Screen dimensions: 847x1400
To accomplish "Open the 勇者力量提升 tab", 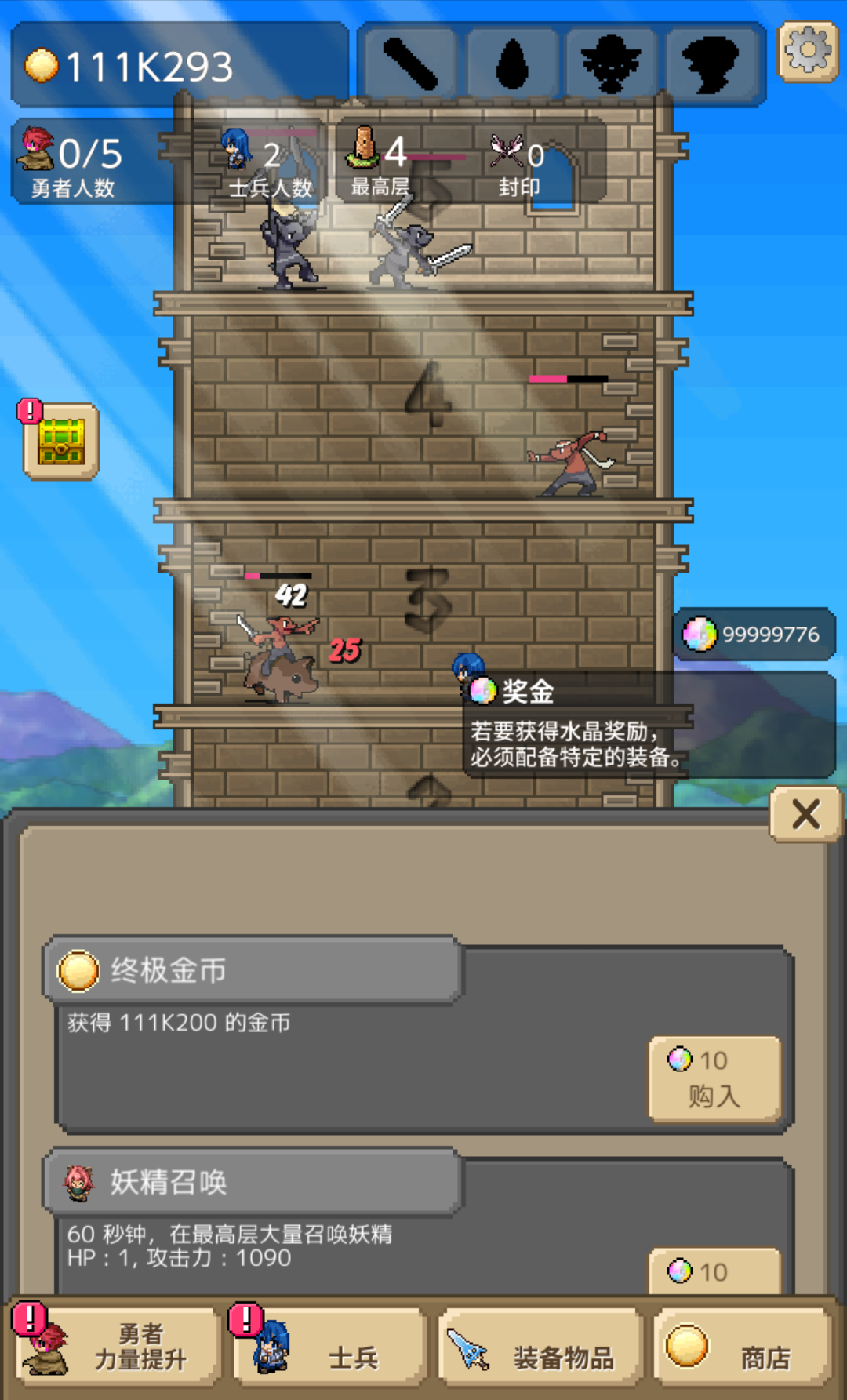I will [116, 1346].
